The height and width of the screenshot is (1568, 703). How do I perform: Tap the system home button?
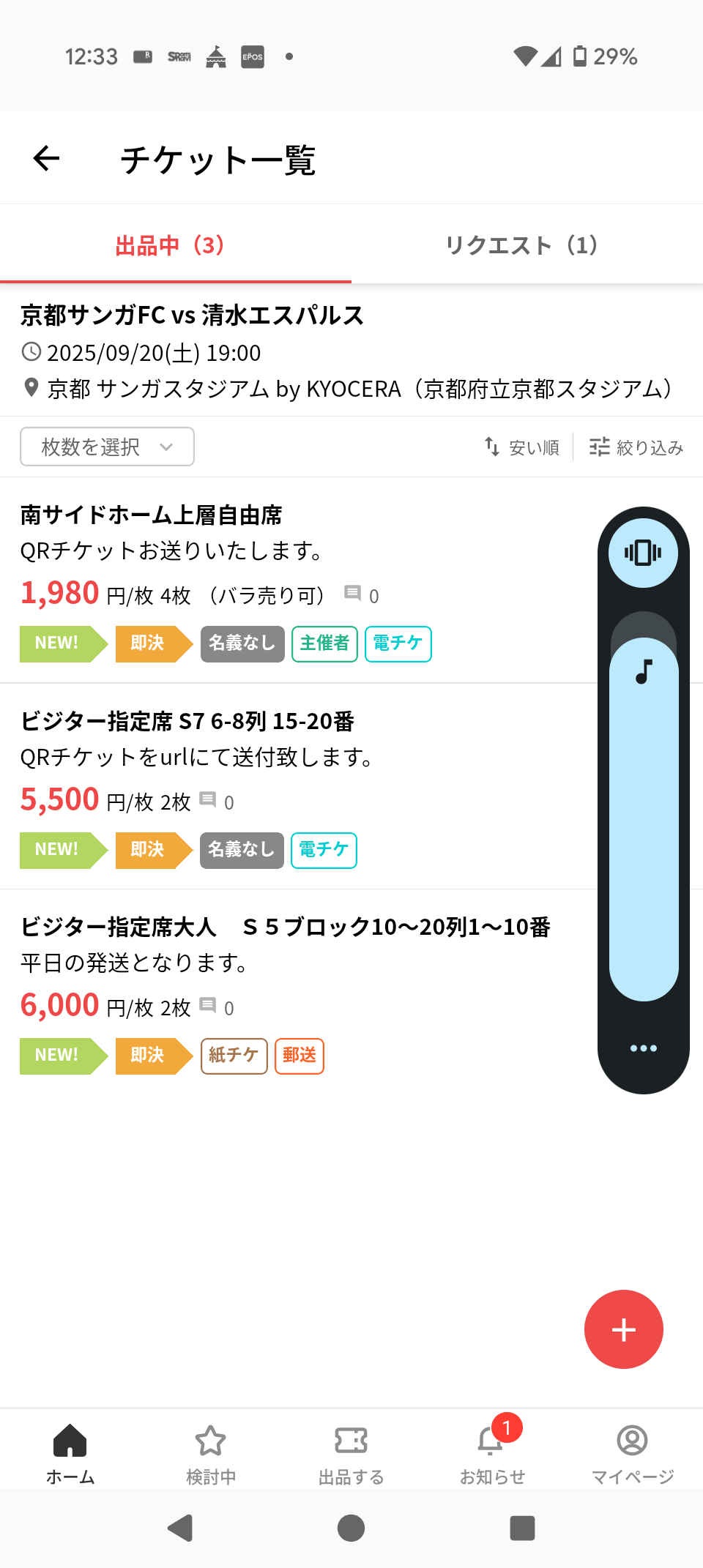tap(351, 1528)
